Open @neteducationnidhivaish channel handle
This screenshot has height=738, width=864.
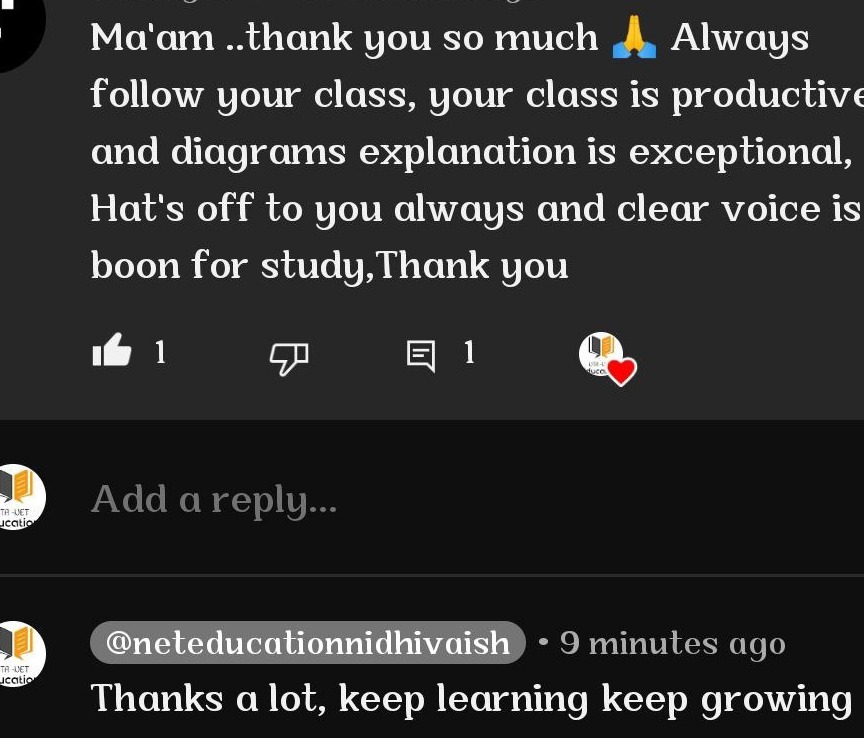click(307, 643)
